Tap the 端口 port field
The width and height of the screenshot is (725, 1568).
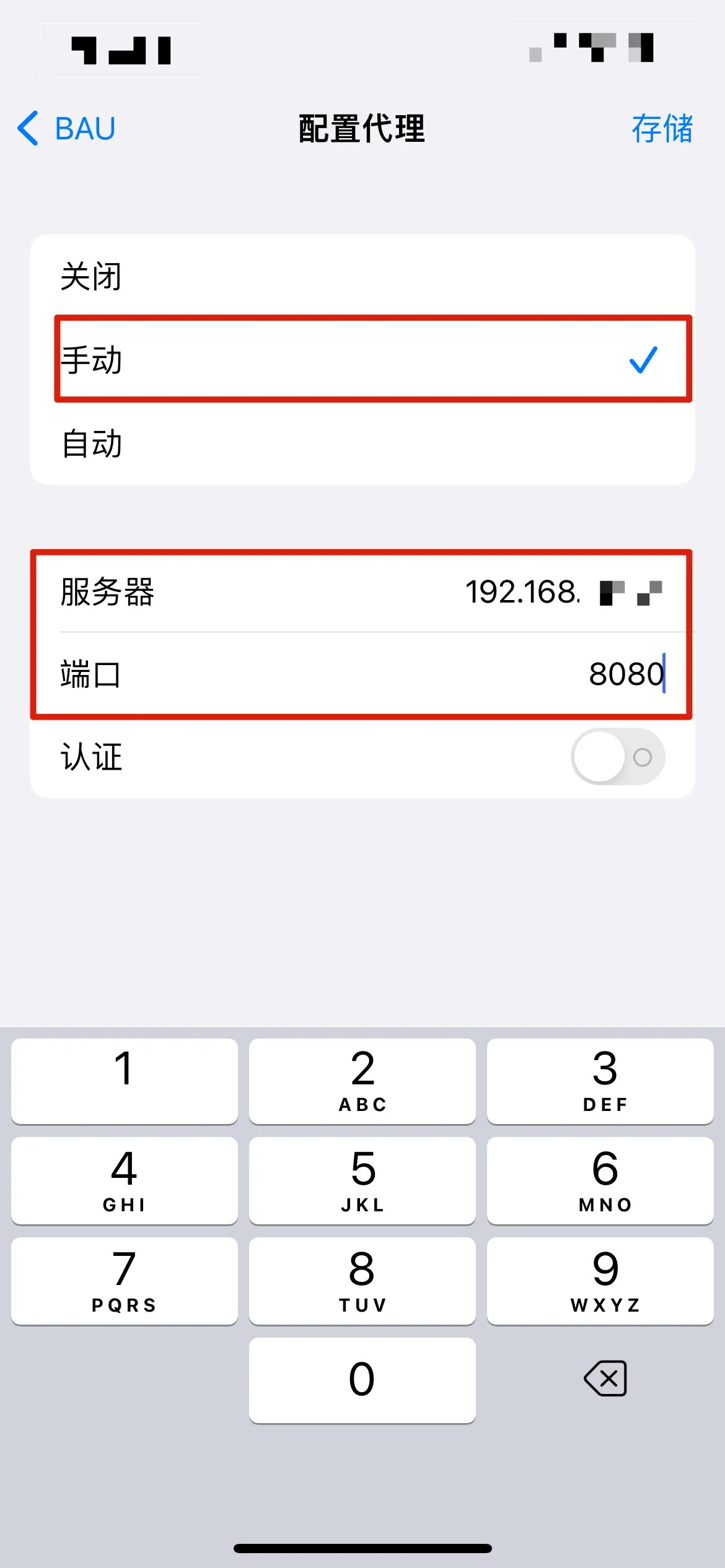pyautogui.click(x=558, y=674)
